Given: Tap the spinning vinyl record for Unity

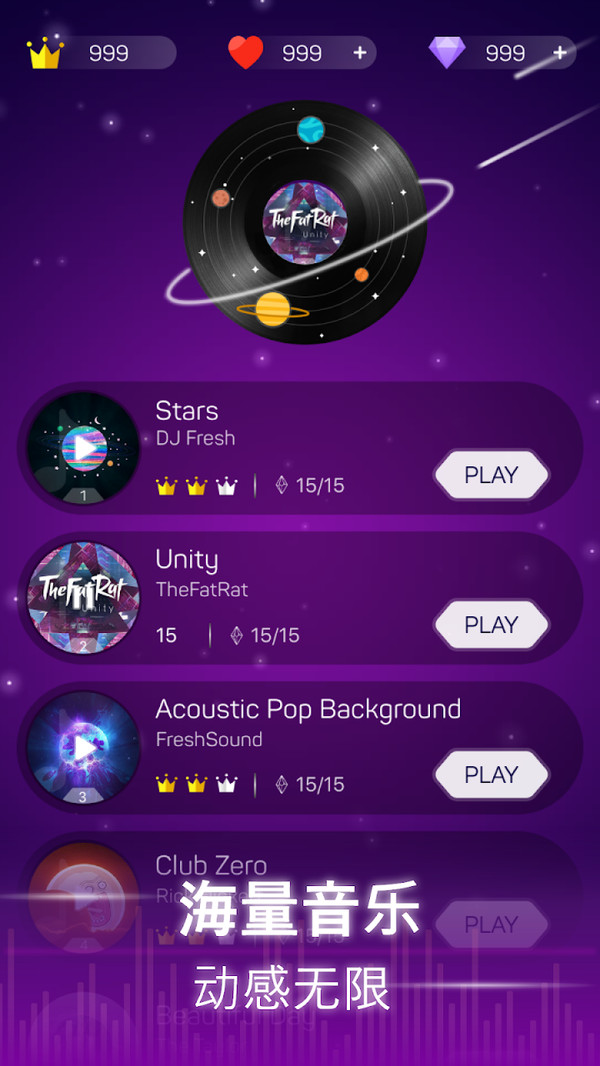Looking at the screenshot, I should (x=305, y=222).
